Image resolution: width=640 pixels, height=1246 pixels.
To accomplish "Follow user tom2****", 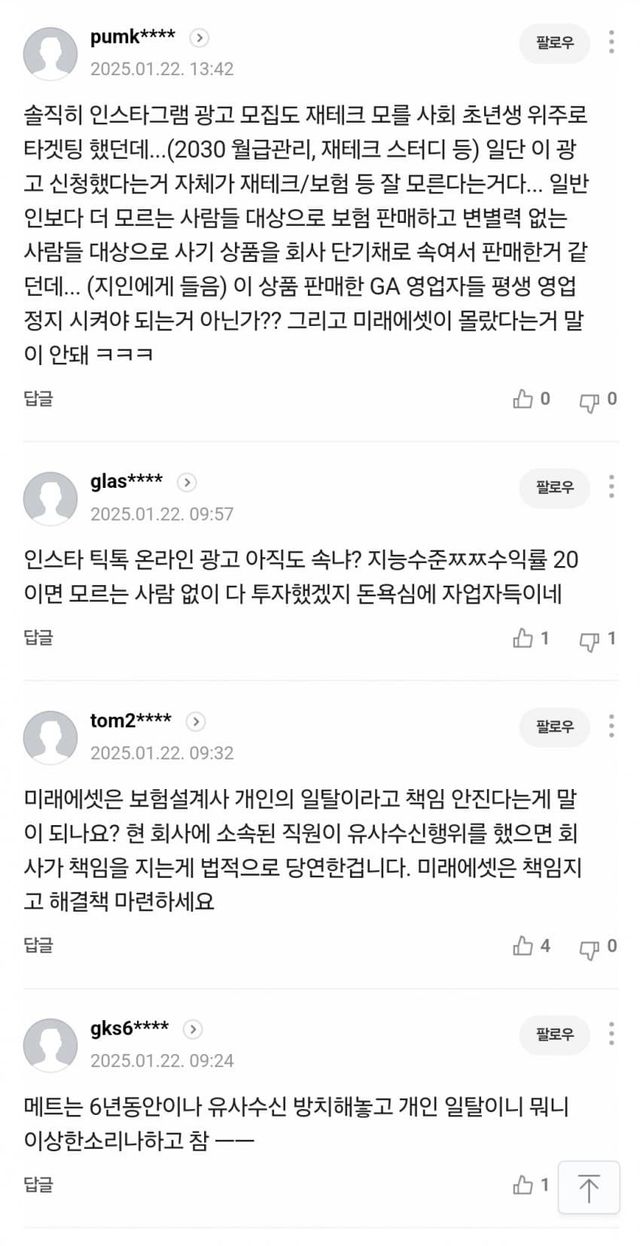I will pos(554,726).
